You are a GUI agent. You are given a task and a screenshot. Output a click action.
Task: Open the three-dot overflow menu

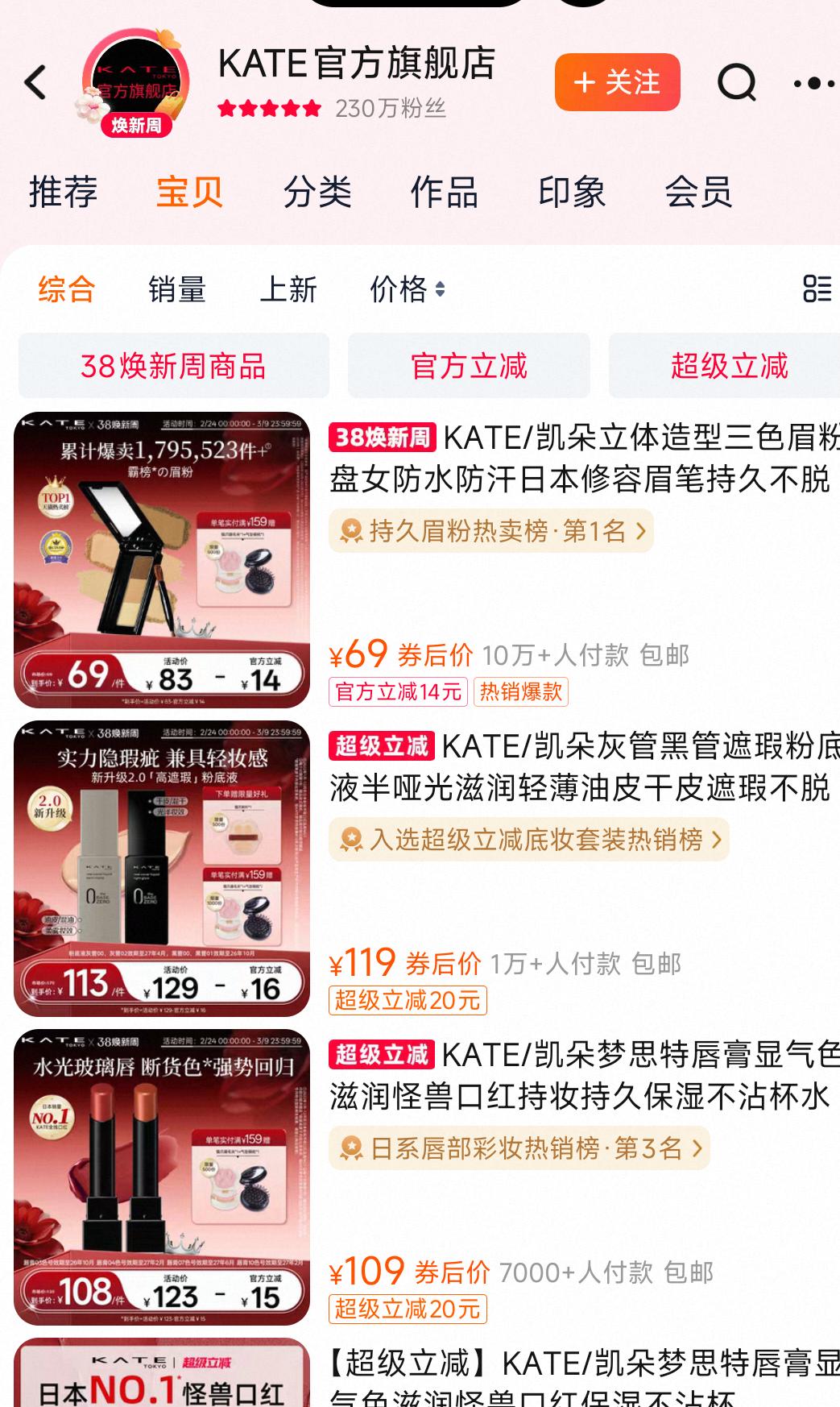coord(812,83)
